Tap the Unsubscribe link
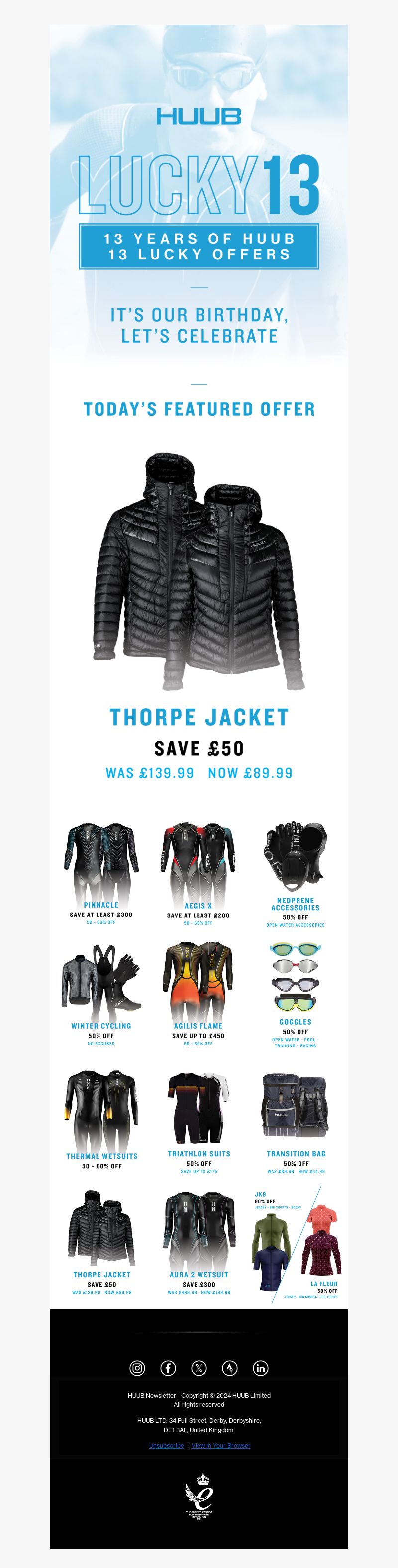This screenshot has width=398, height=1568. (x=167, y=1445)
